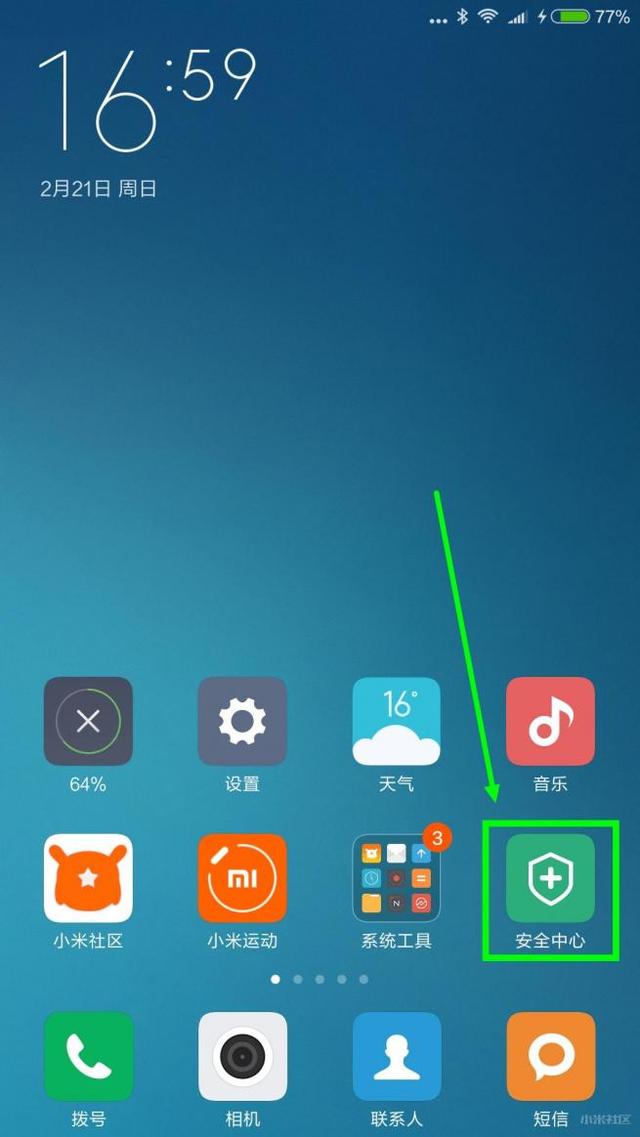The image size is (640, 1137).
Task: Open the 设置 settings app
Action: coord(242,721)
